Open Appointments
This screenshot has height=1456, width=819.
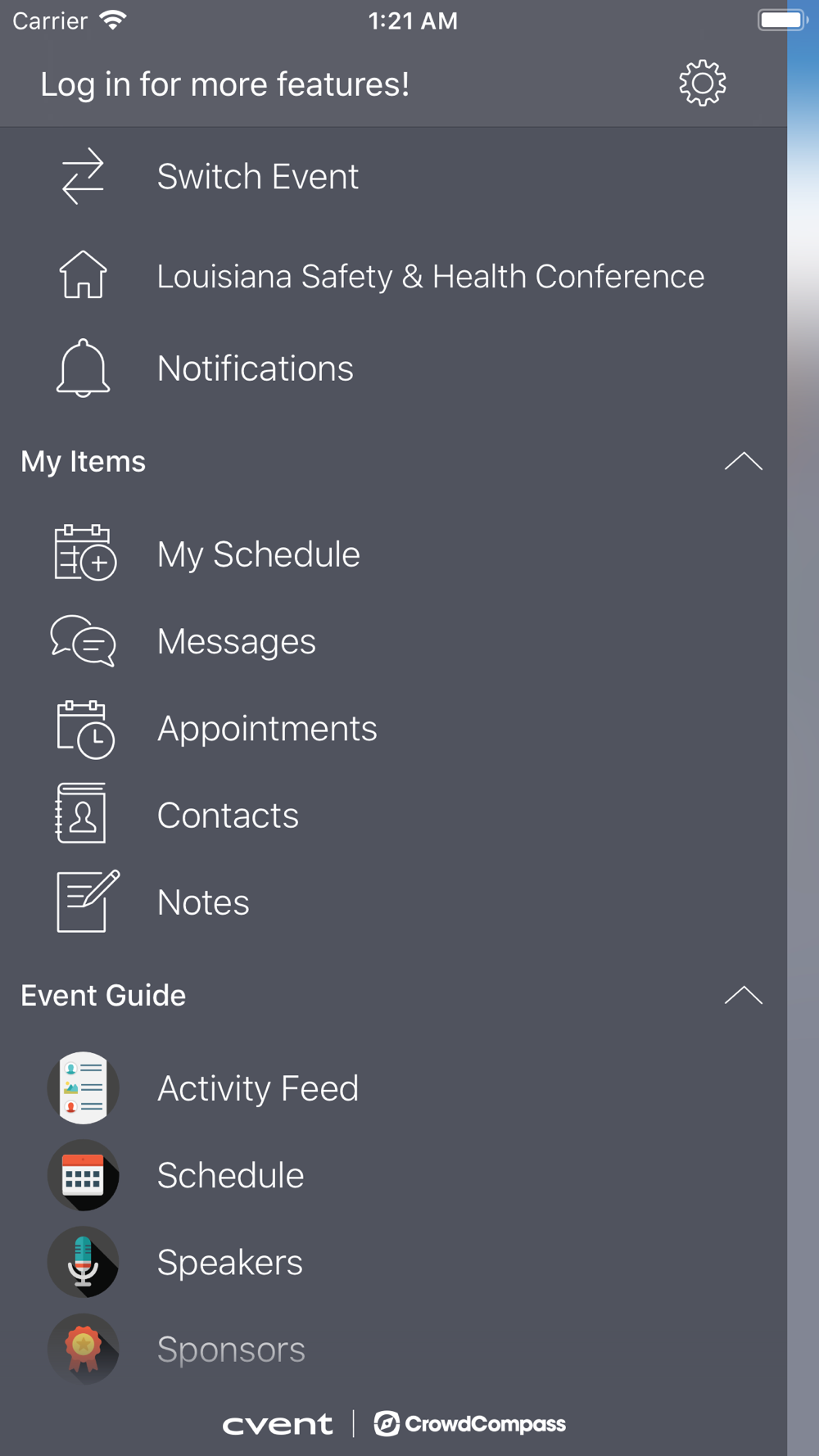[x=393, y=728]
